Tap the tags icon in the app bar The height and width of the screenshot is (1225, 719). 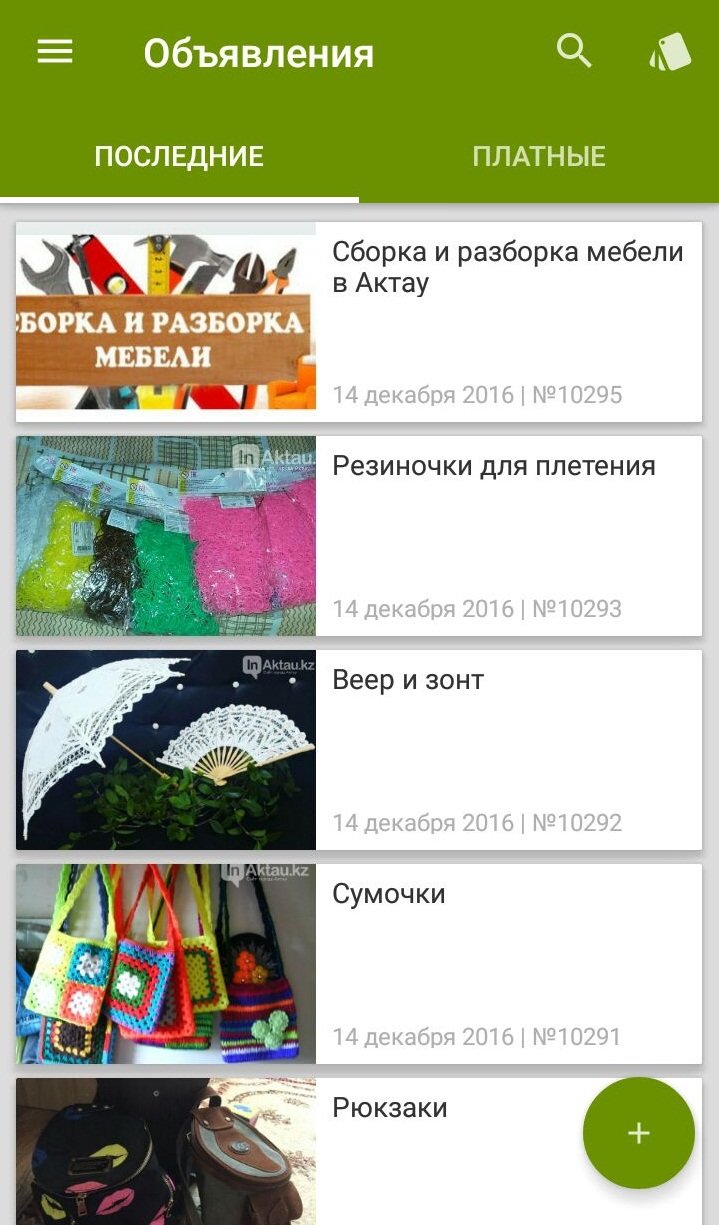point(669,52)
